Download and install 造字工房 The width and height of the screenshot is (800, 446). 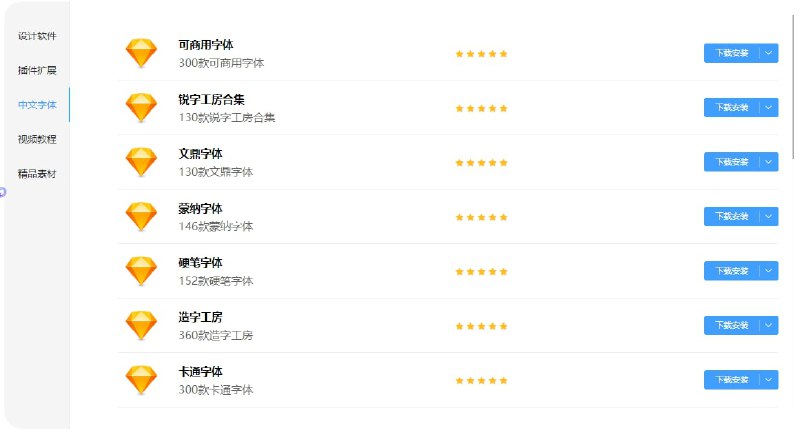731,325
